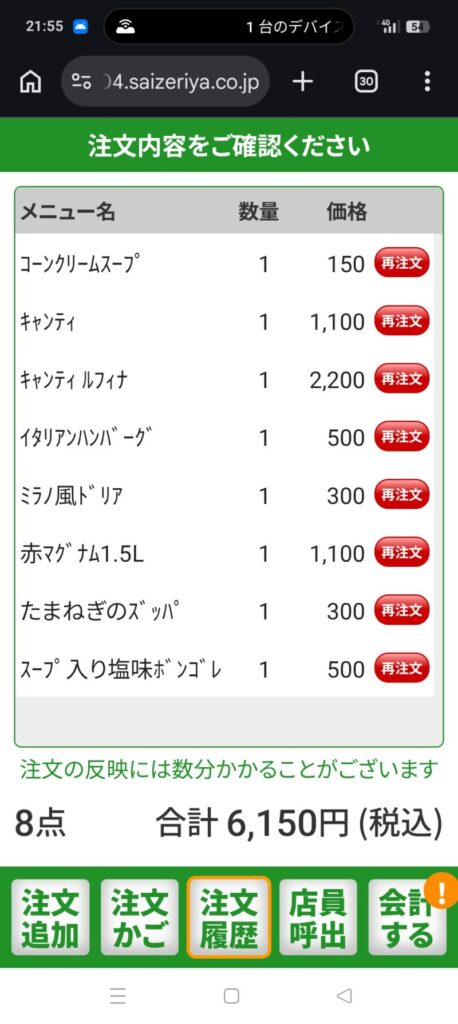Open 注文追加 to add more items
This screenshot has width=458, height=1024.
50,918
